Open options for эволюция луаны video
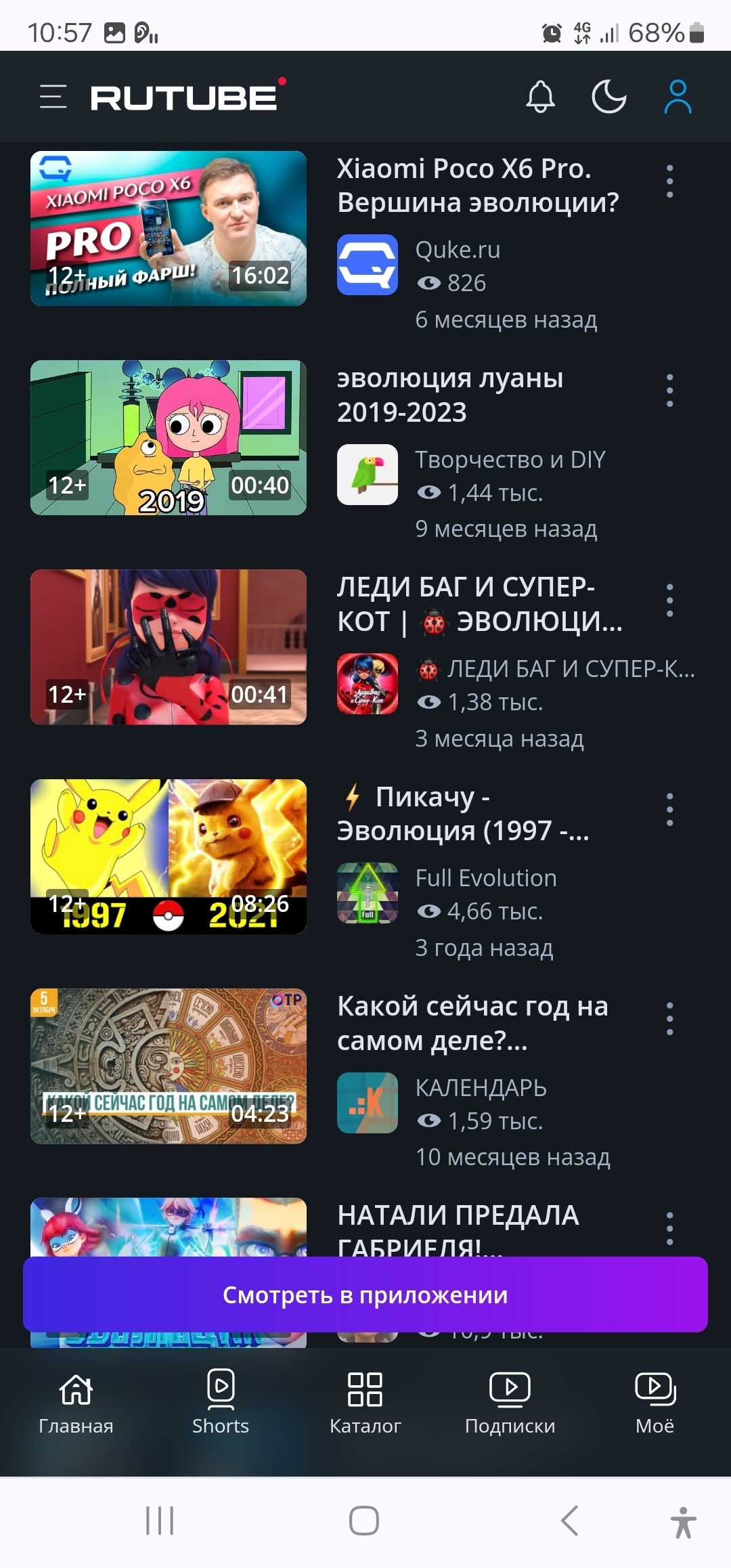 click(x=669, y=391)
